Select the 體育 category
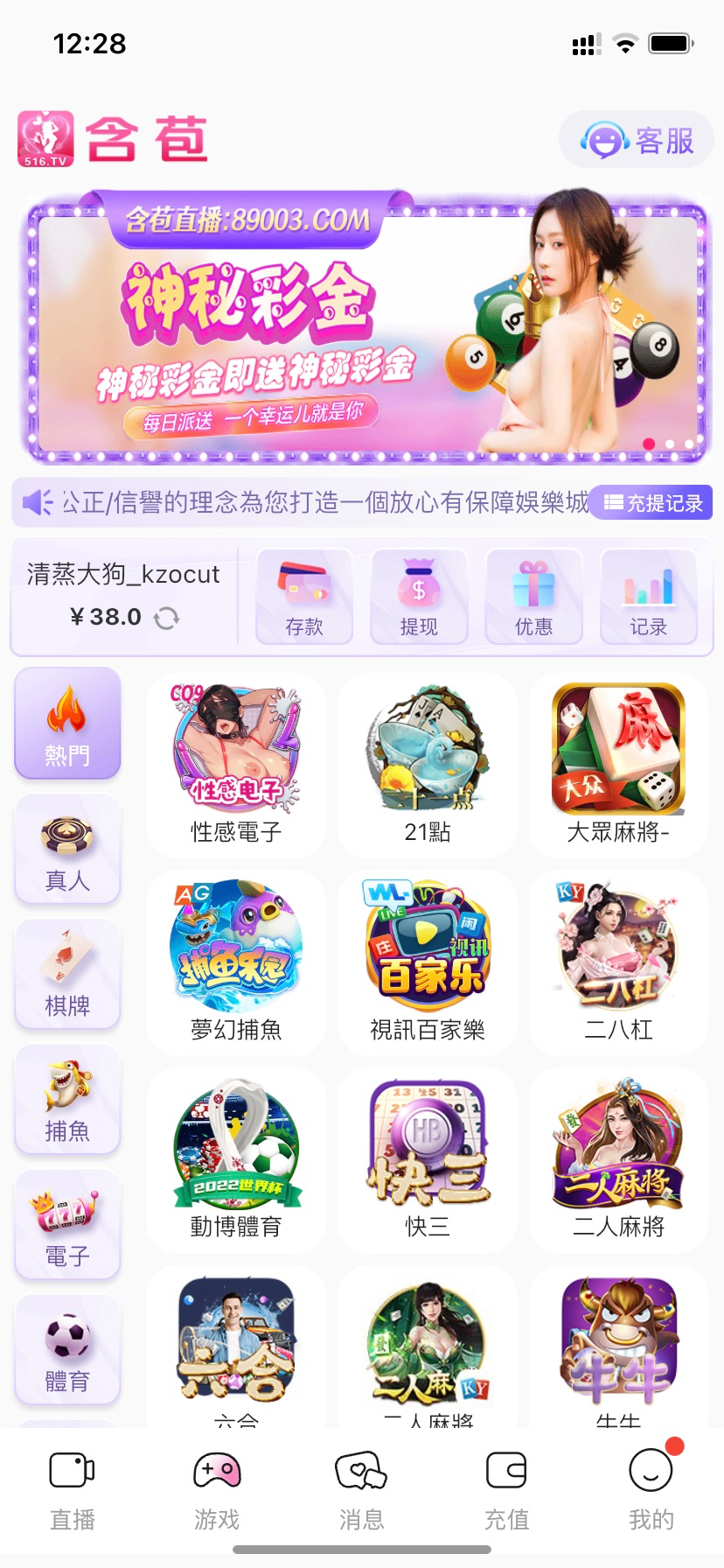This screenshot has width=724, height=1568. (67, 1350)
